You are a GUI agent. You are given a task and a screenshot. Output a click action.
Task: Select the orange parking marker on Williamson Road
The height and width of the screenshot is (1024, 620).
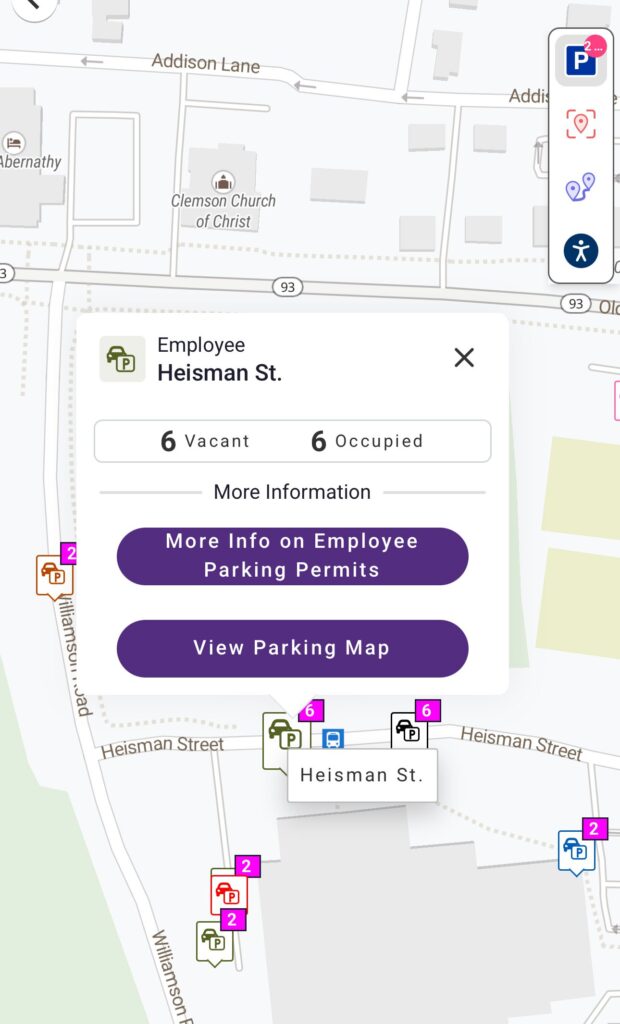coord(54,575)
